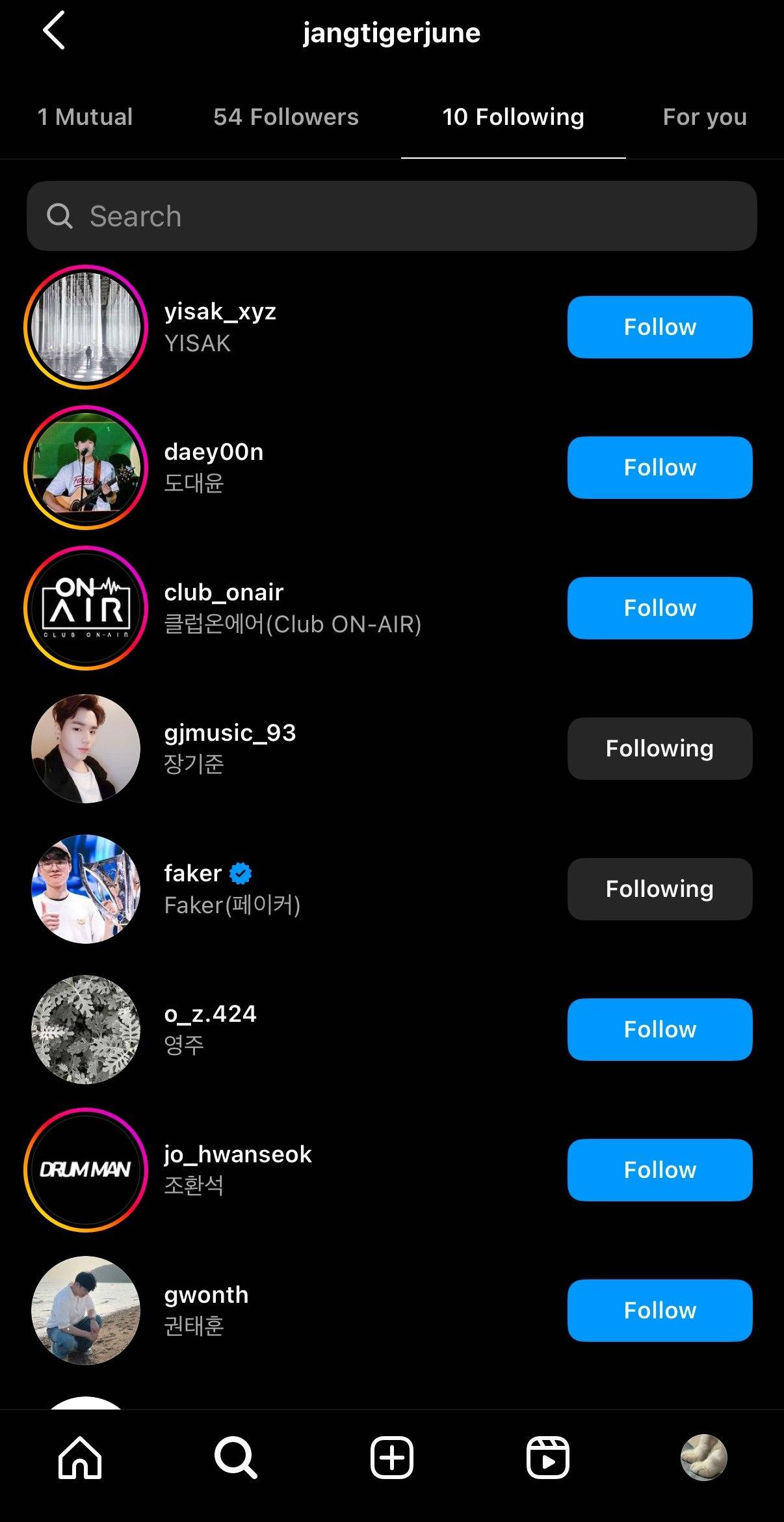
Task: Tap Following button next to gjmusic_93
Action: pos(659,749)
